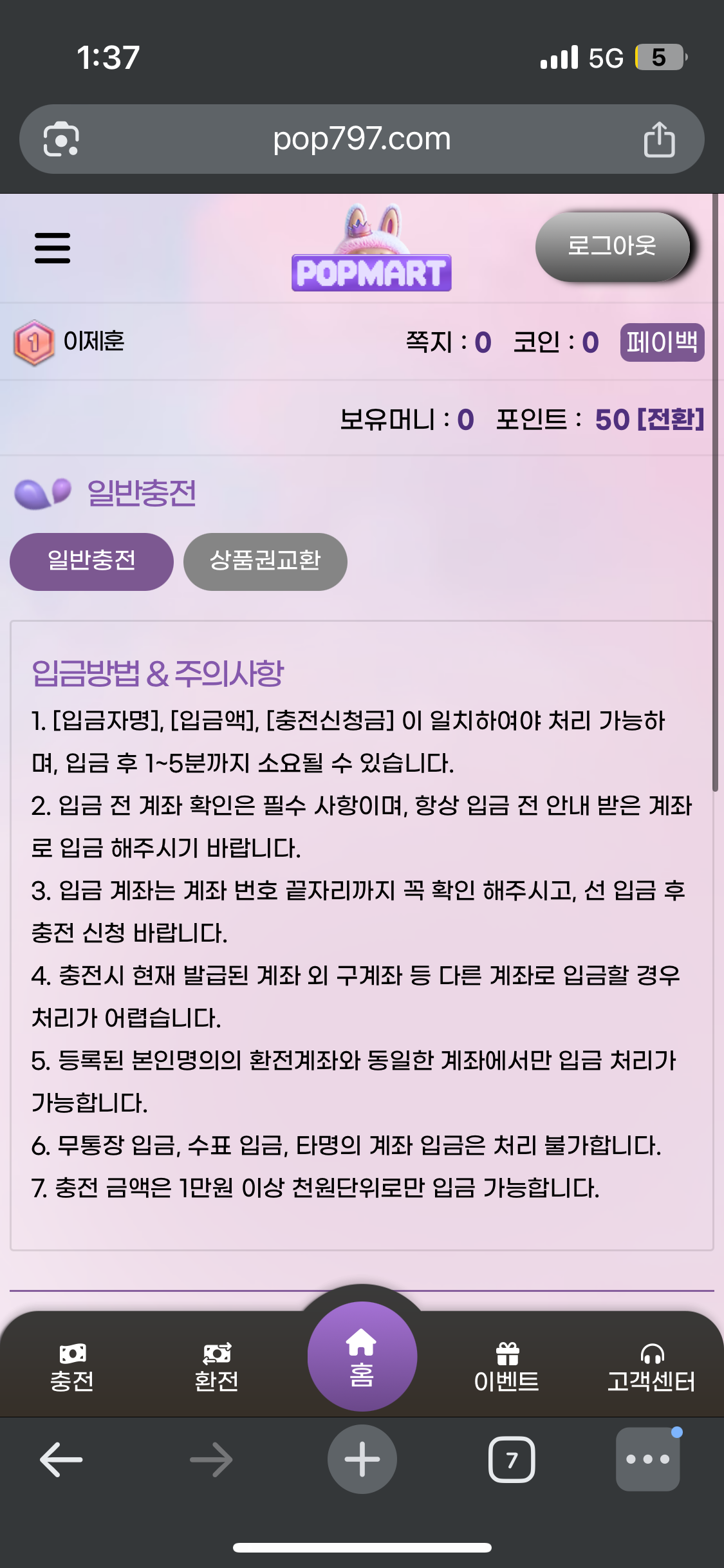Open the browser lens search icon
The height and width of the screenshot is (1568, 724).
click(61, 139)
